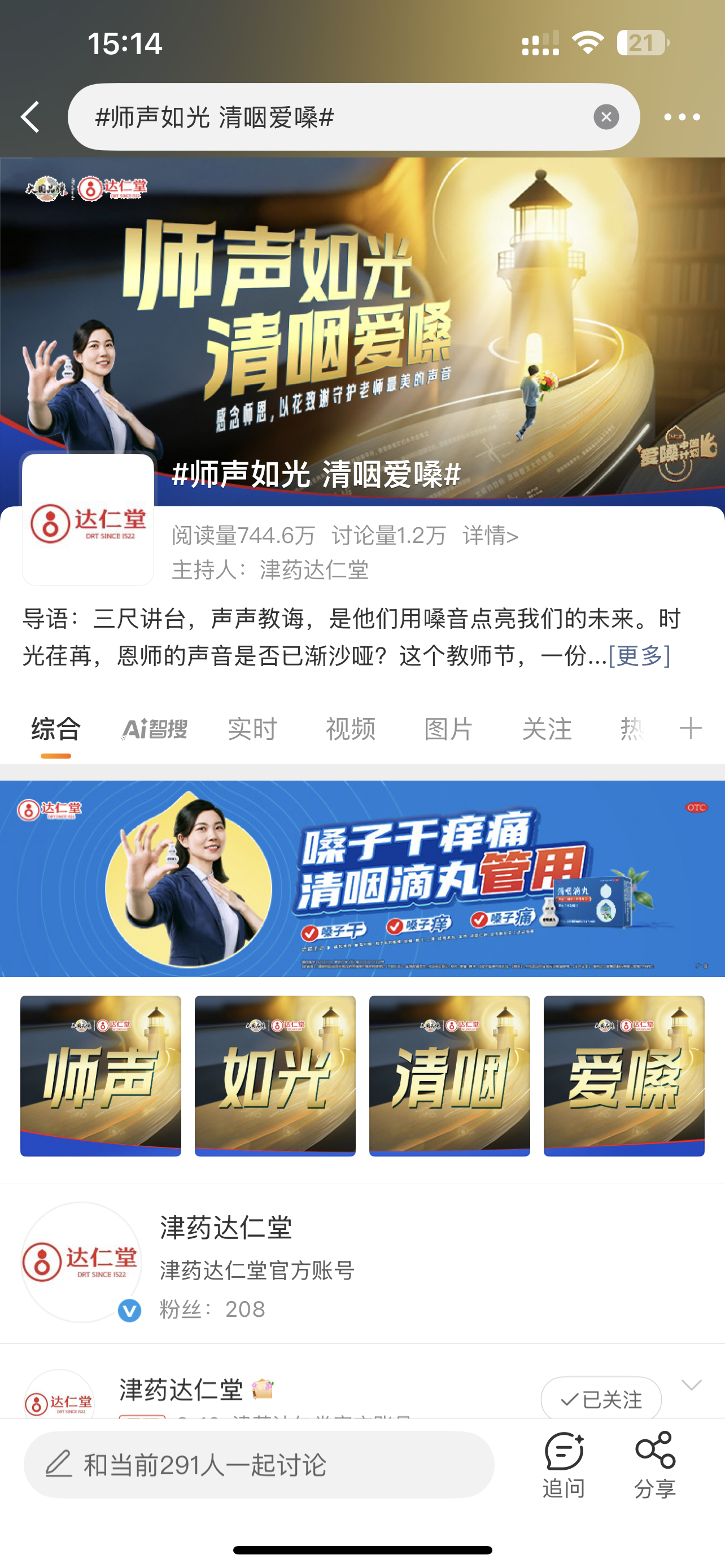Share this topic via 分享

pos(655,1465)
